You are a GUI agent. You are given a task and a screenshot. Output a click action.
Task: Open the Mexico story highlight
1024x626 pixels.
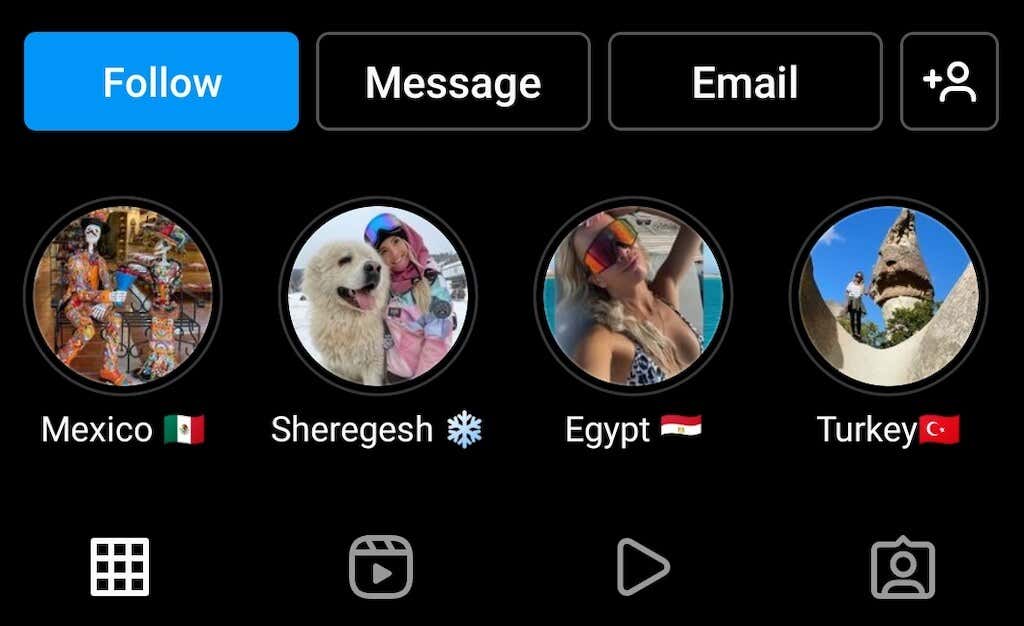click(x=122, y=296)
